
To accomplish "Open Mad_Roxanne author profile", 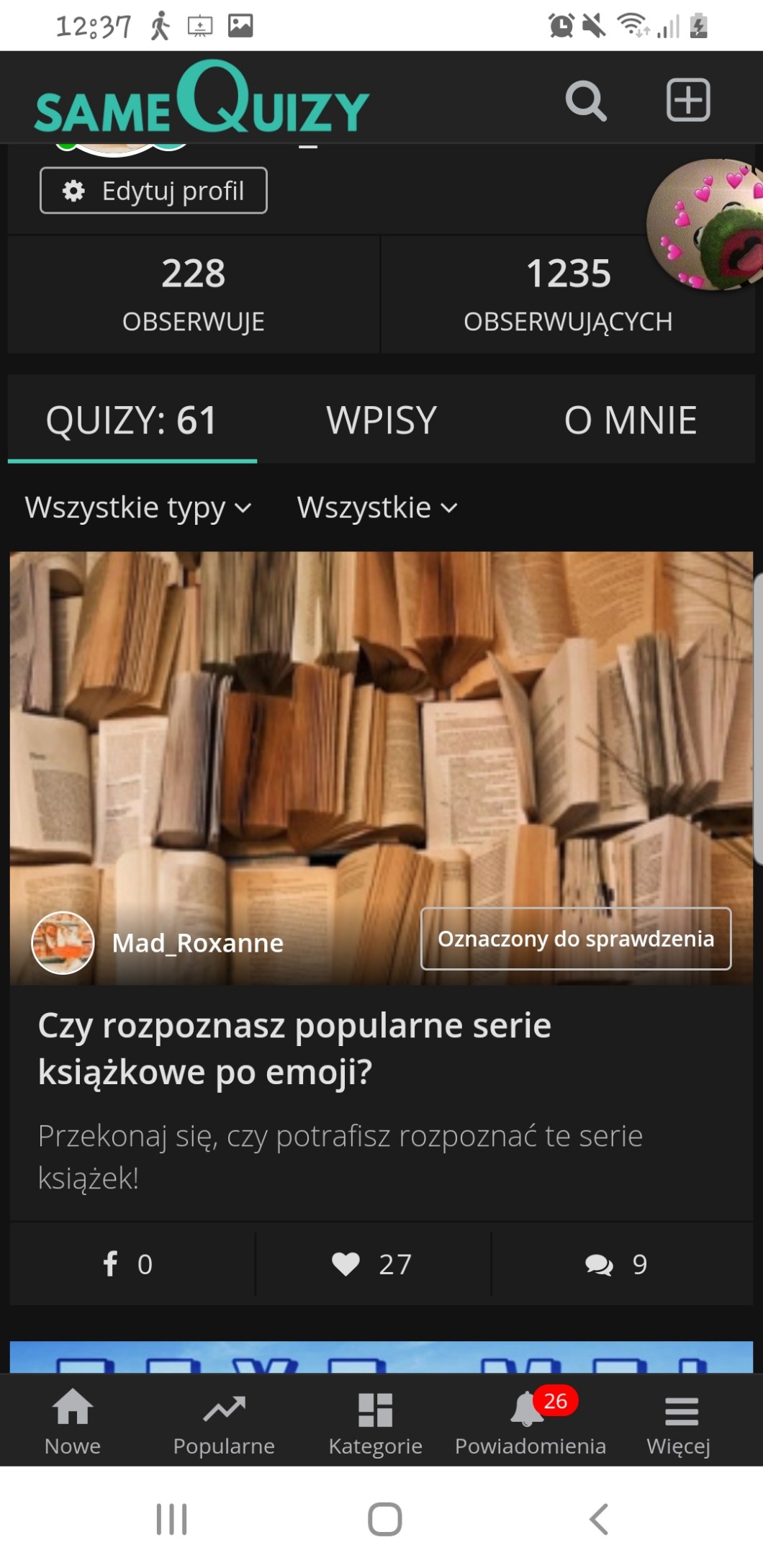I will [197, 943].
